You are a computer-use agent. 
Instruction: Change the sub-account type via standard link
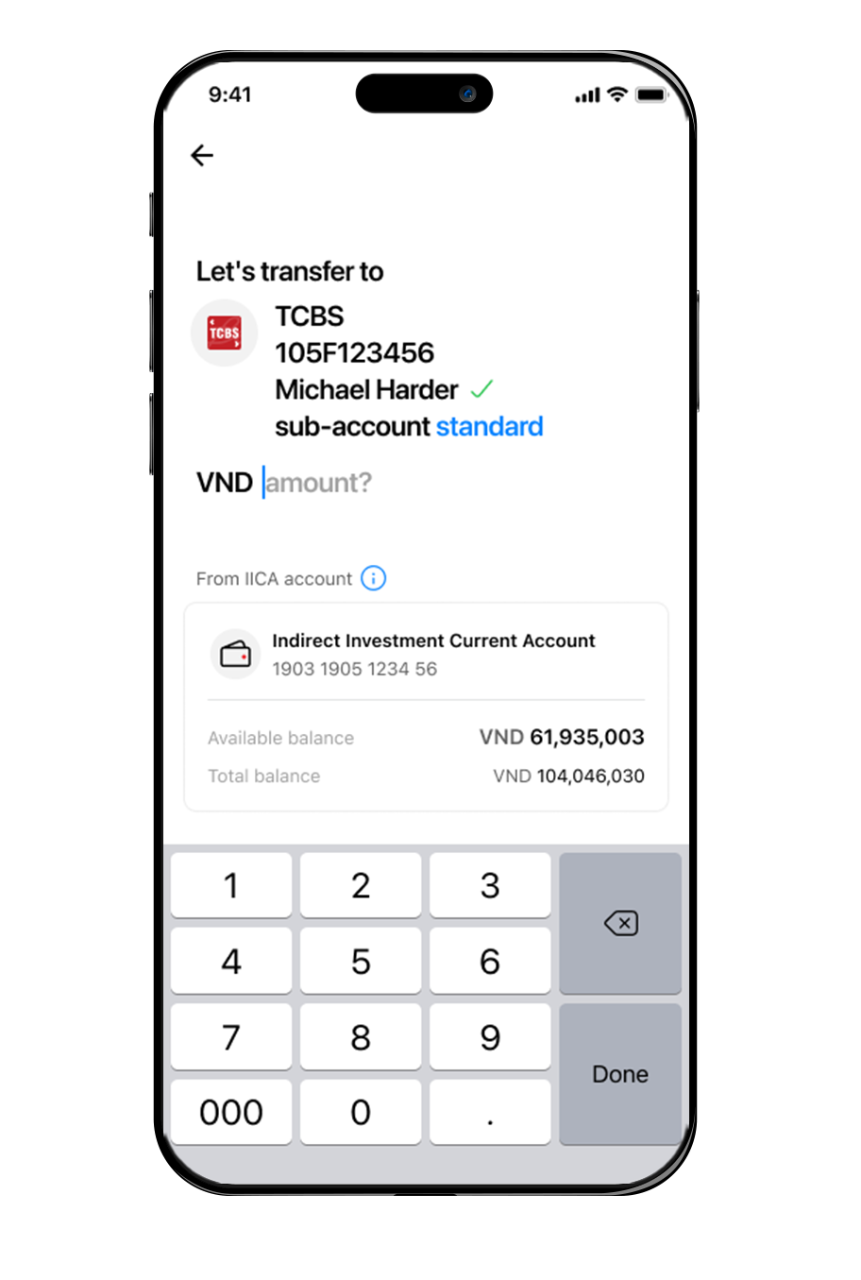point(489,426)
